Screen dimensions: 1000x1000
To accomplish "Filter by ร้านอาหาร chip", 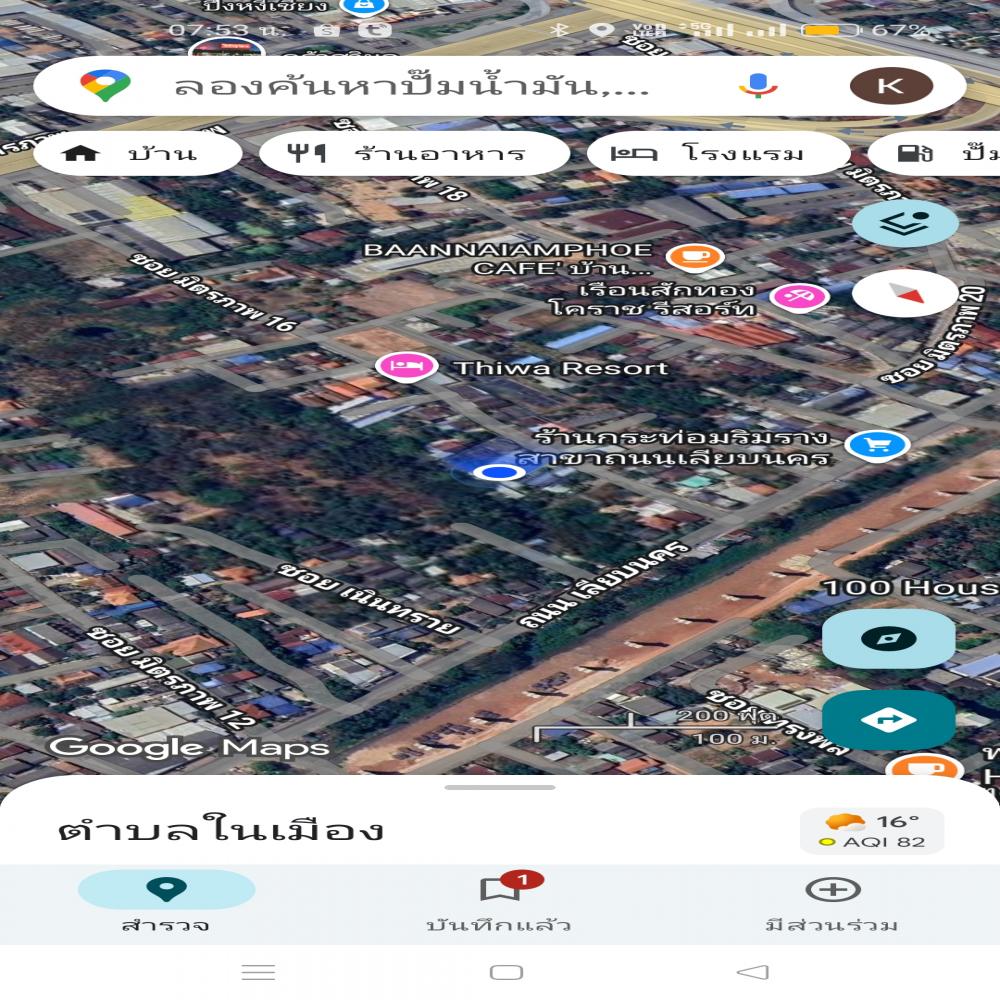I will tap(414, 154).
